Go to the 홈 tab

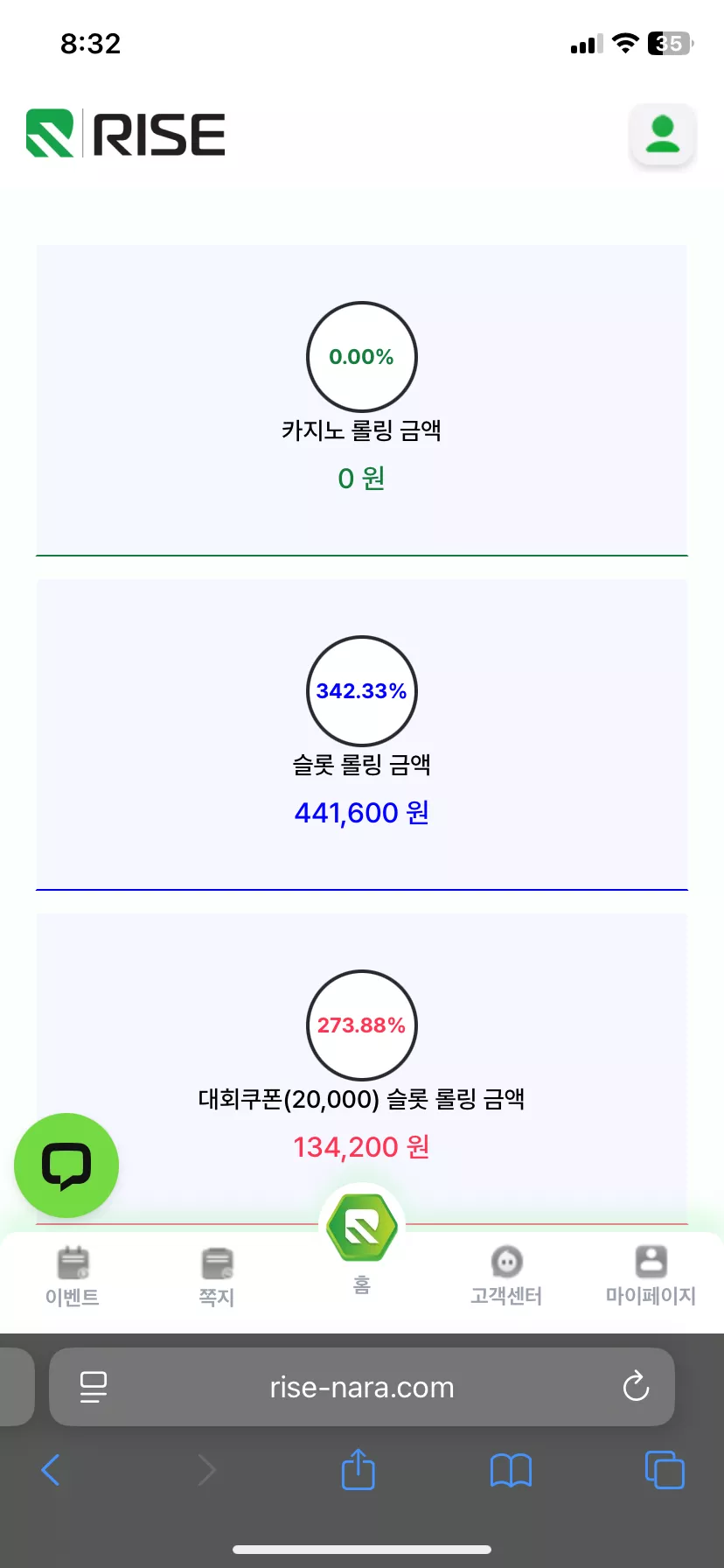(362, 1242)
